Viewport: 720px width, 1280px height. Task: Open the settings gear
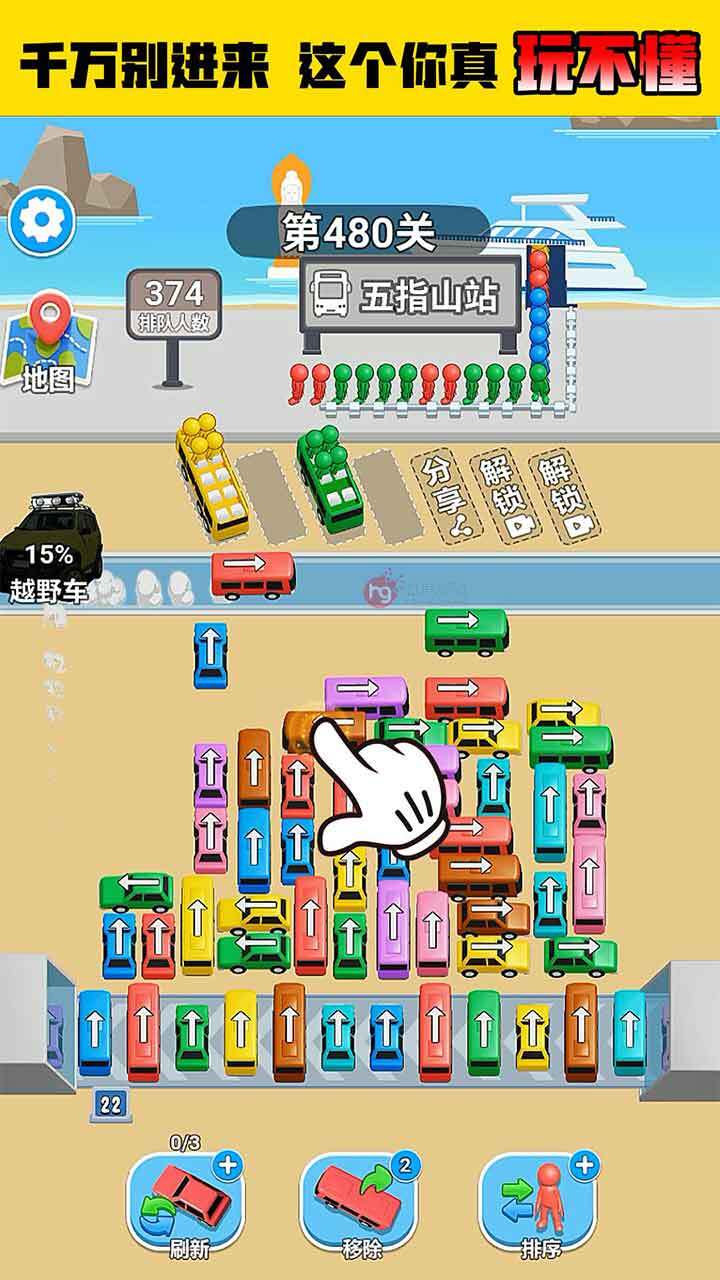point(42,222)
